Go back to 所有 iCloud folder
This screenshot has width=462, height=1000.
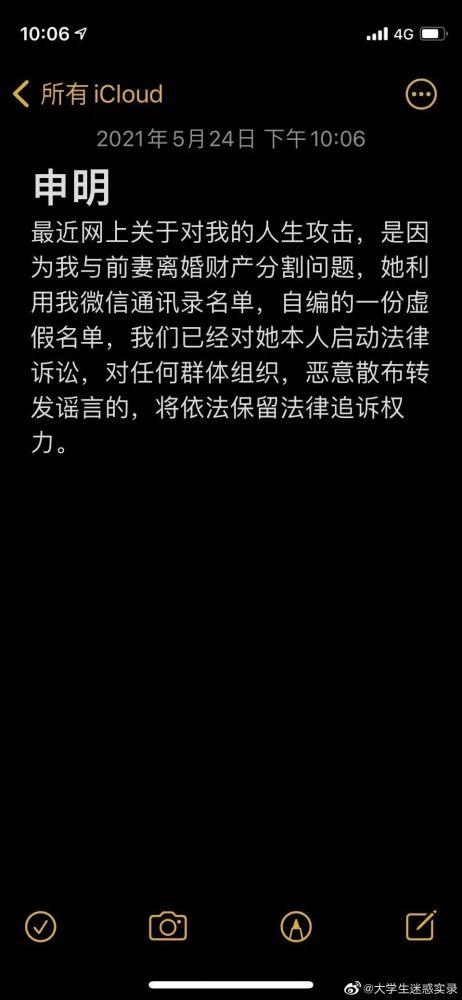[88, 94]
